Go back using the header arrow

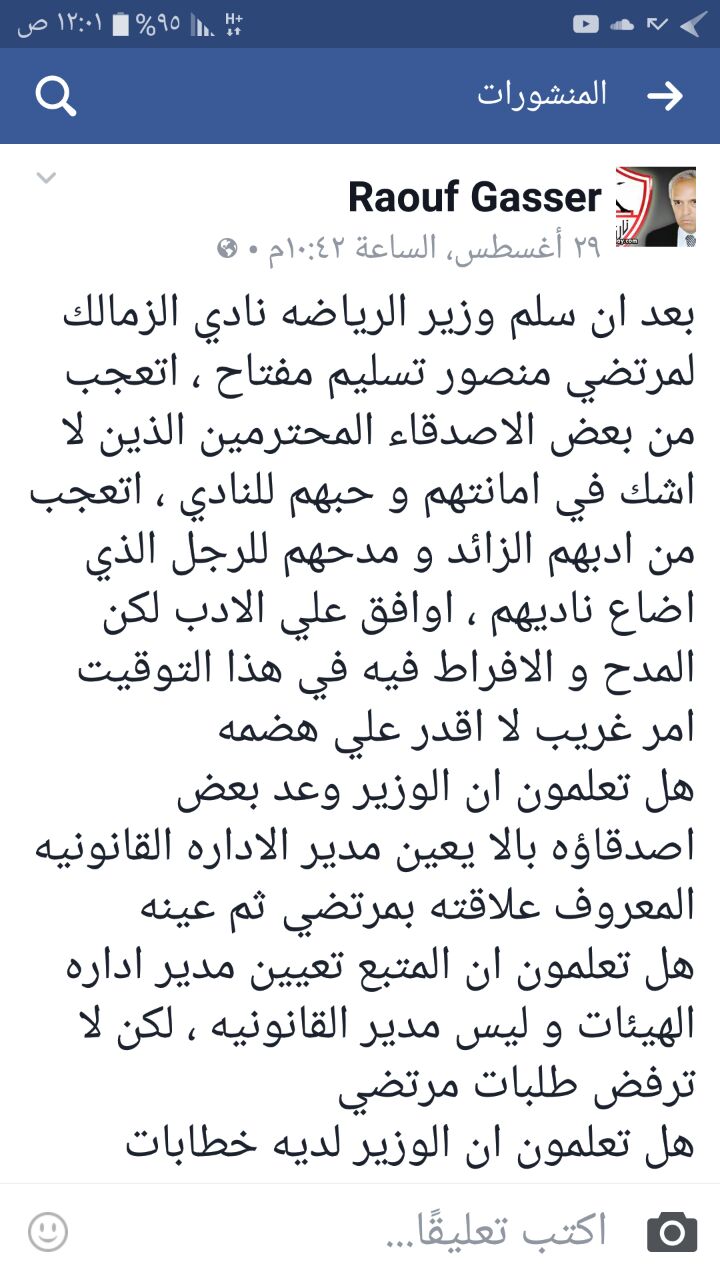(664, 96)
